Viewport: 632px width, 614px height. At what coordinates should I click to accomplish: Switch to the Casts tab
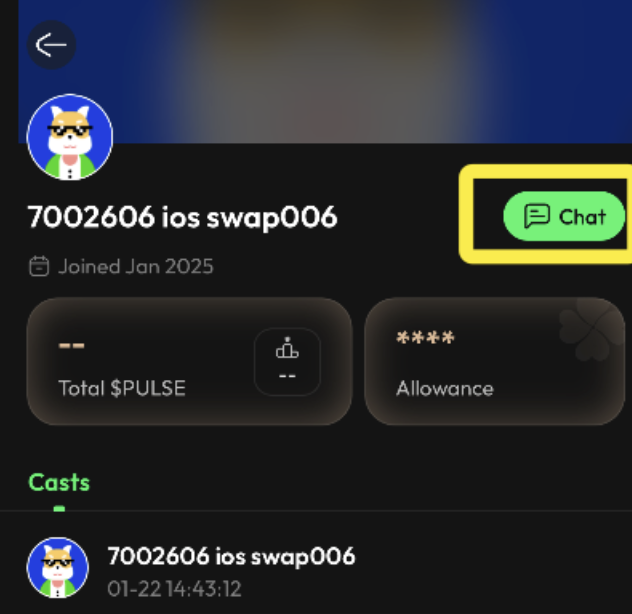point(59,482)
